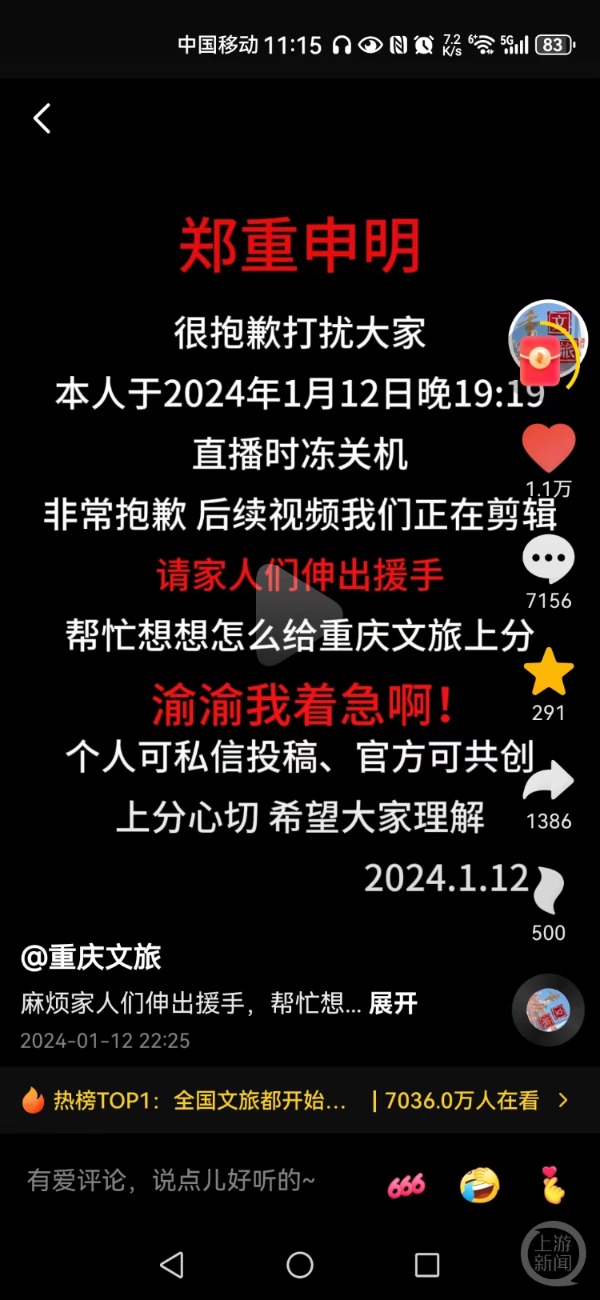Like this video with the heart
600x1300 pixels.
tap(549, 449)
